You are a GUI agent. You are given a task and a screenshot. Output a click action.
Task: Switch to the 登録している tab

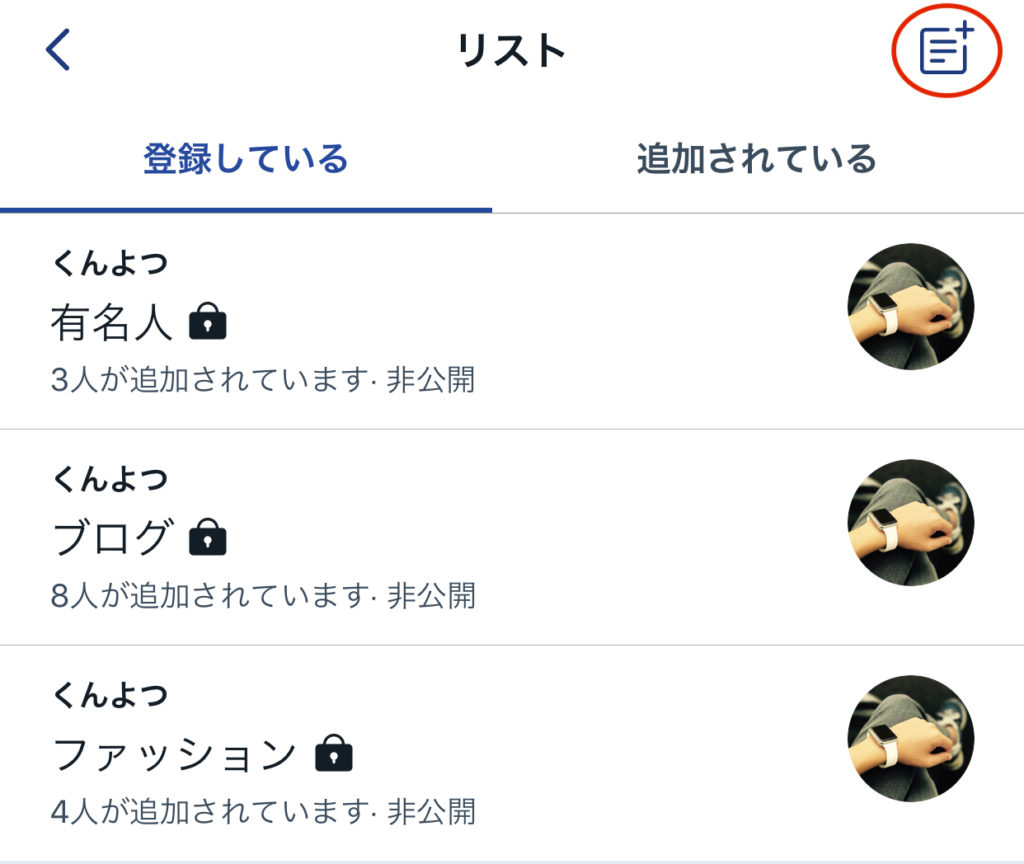tap(245, 160)
